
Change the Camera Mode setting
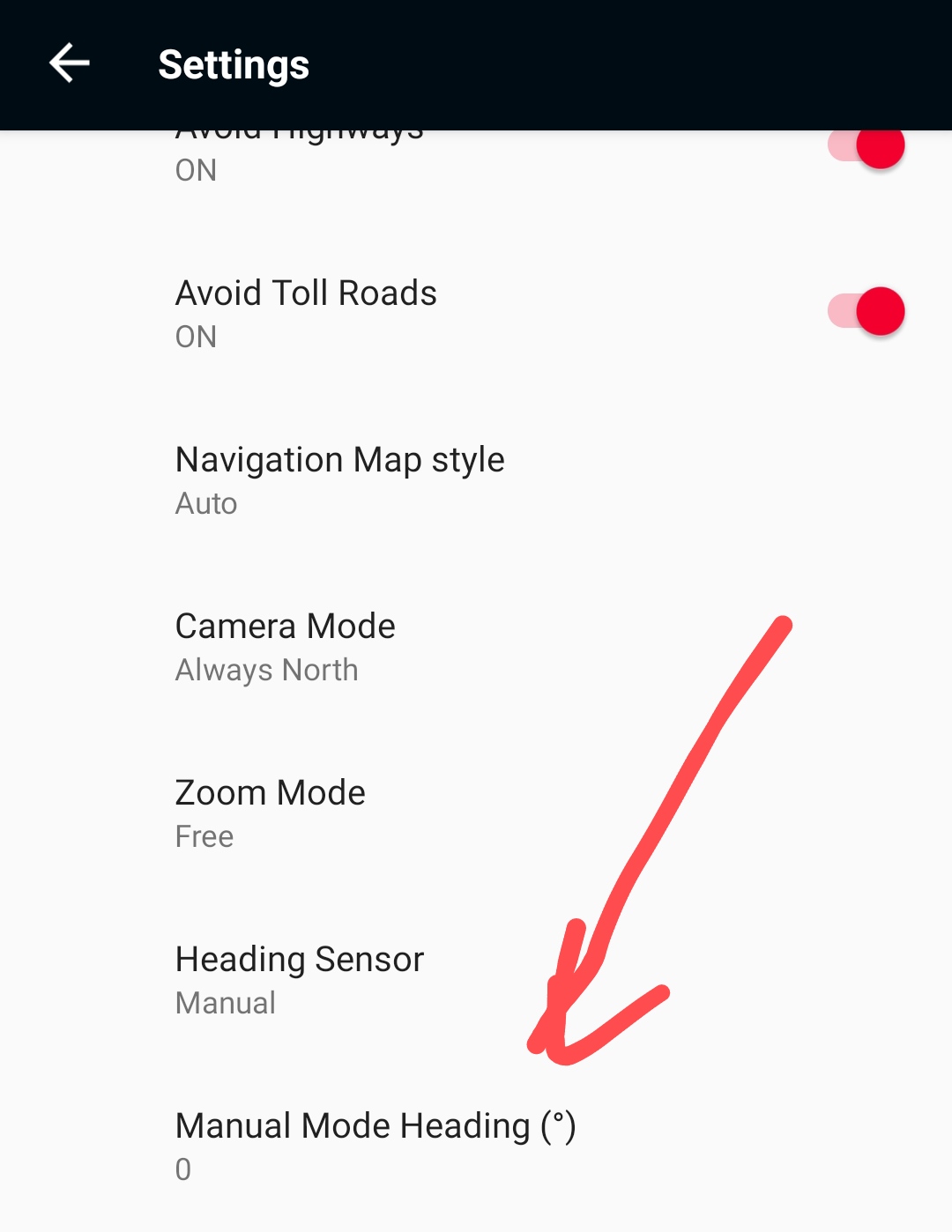tap(285, 646)
